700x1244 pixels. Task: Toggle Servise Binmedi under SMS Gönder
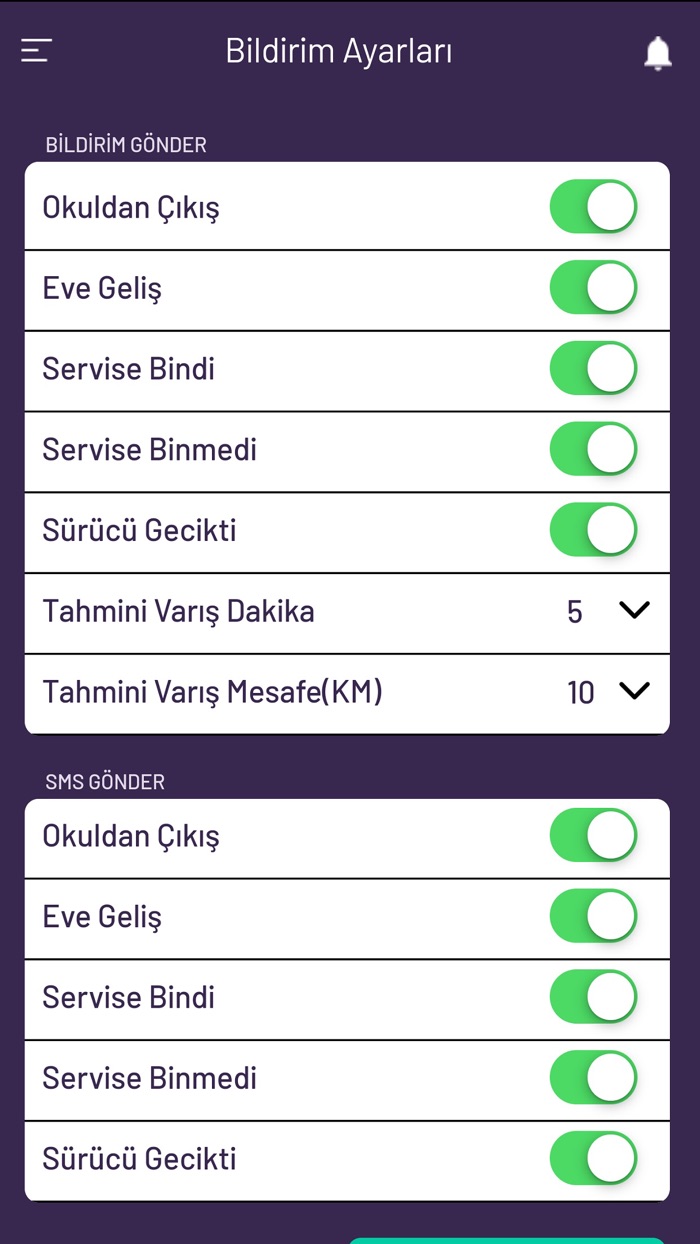click(x=593, y=1078)
